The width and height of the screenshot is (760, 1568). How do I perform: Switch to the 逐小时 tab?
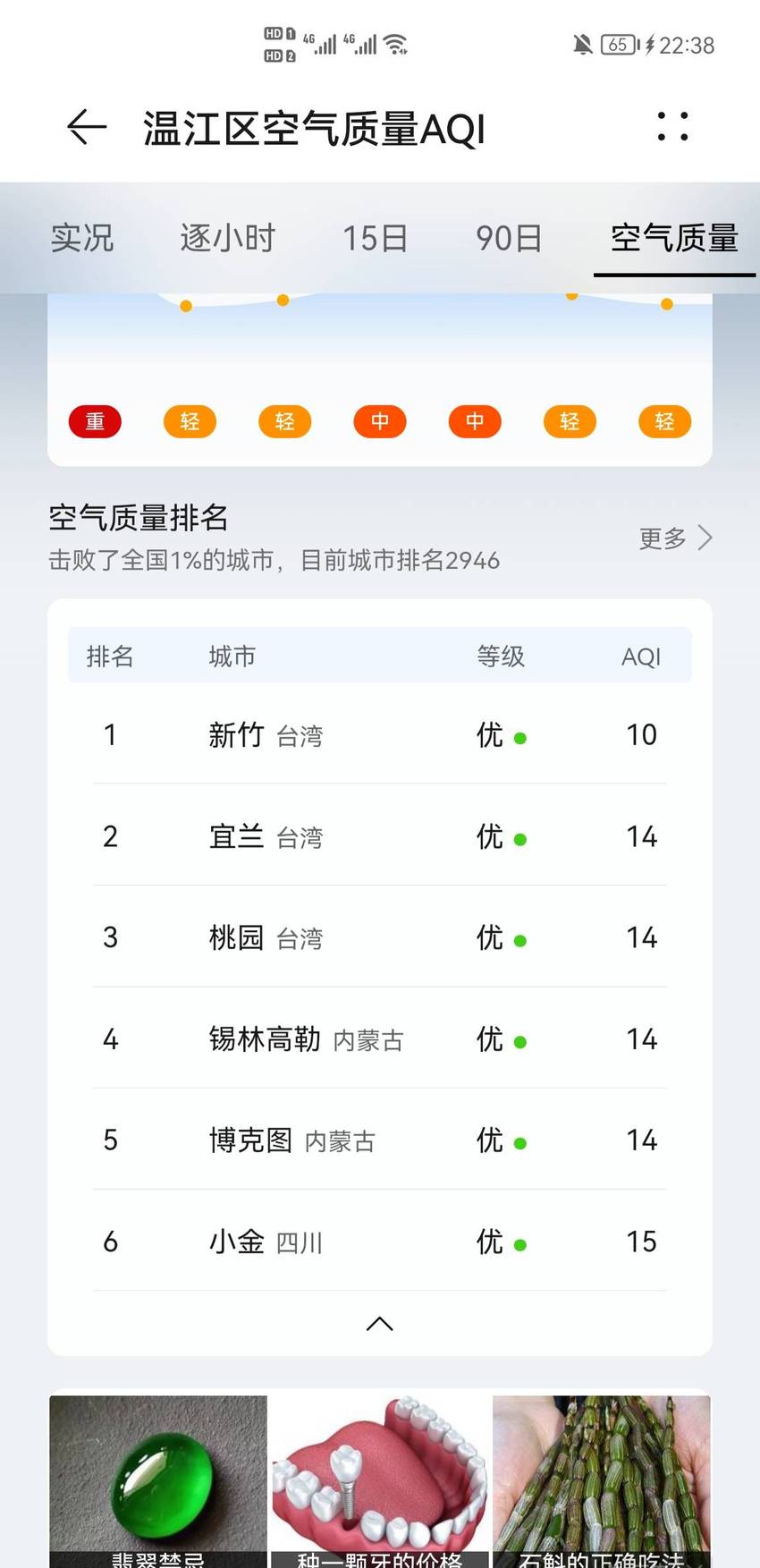228,238
